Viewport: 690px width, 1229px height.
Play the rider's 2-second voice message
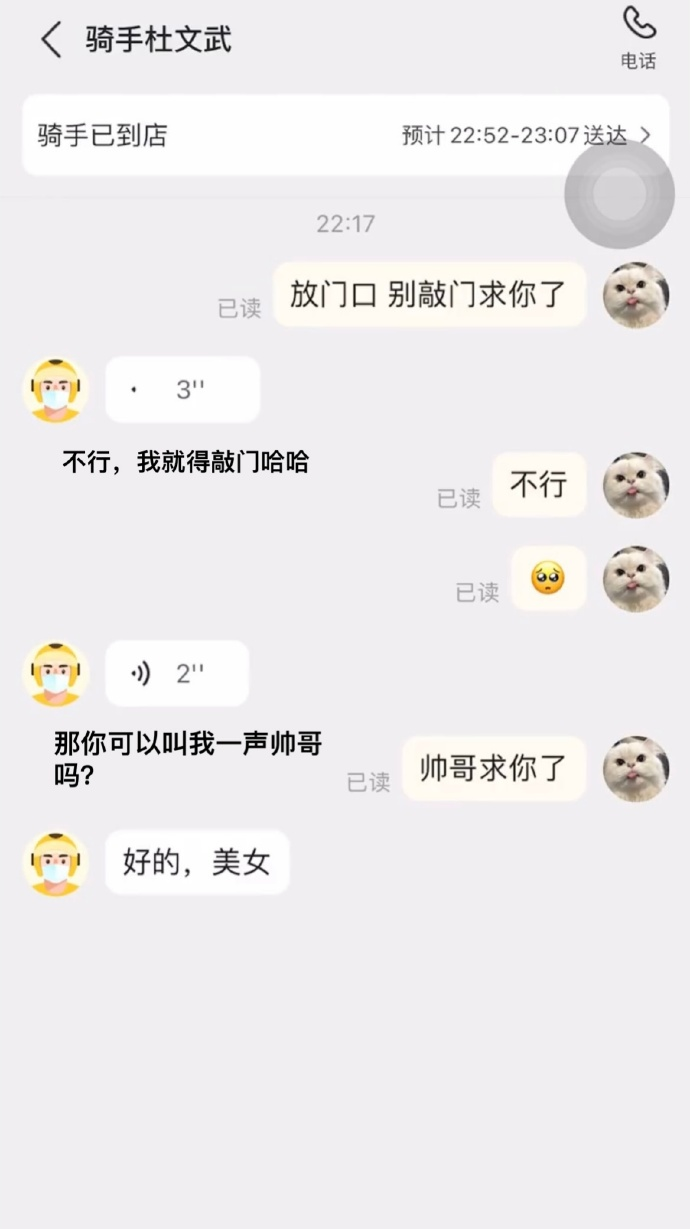177,673
